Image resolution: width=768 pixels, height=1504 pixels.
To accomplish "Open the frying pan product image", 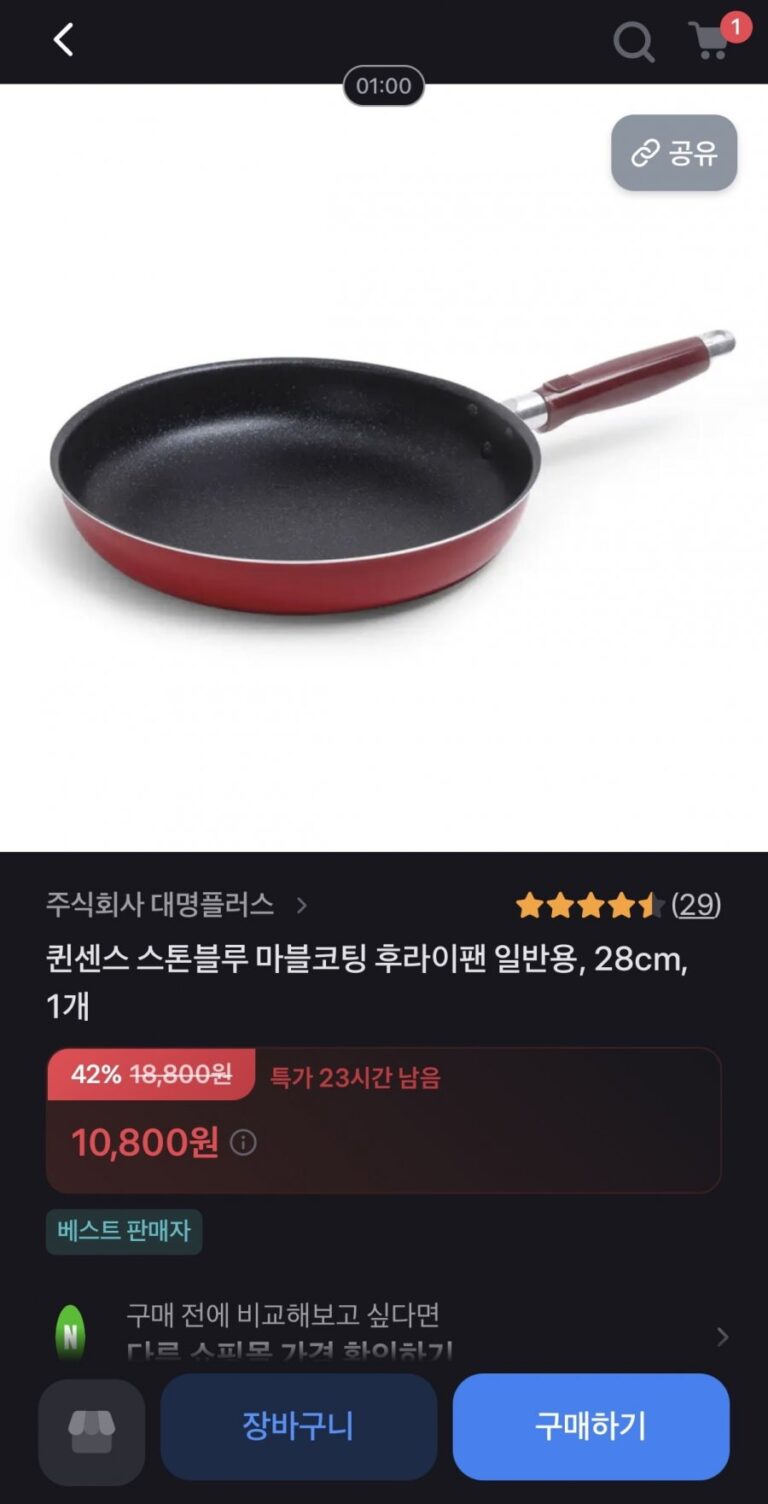I will click(x=384, y=470).
